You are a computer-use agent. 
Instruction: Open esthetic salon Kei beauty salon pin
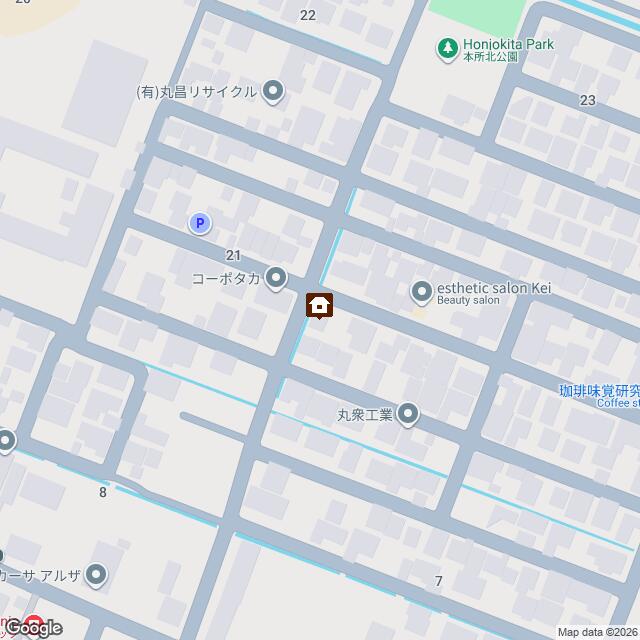421,292
